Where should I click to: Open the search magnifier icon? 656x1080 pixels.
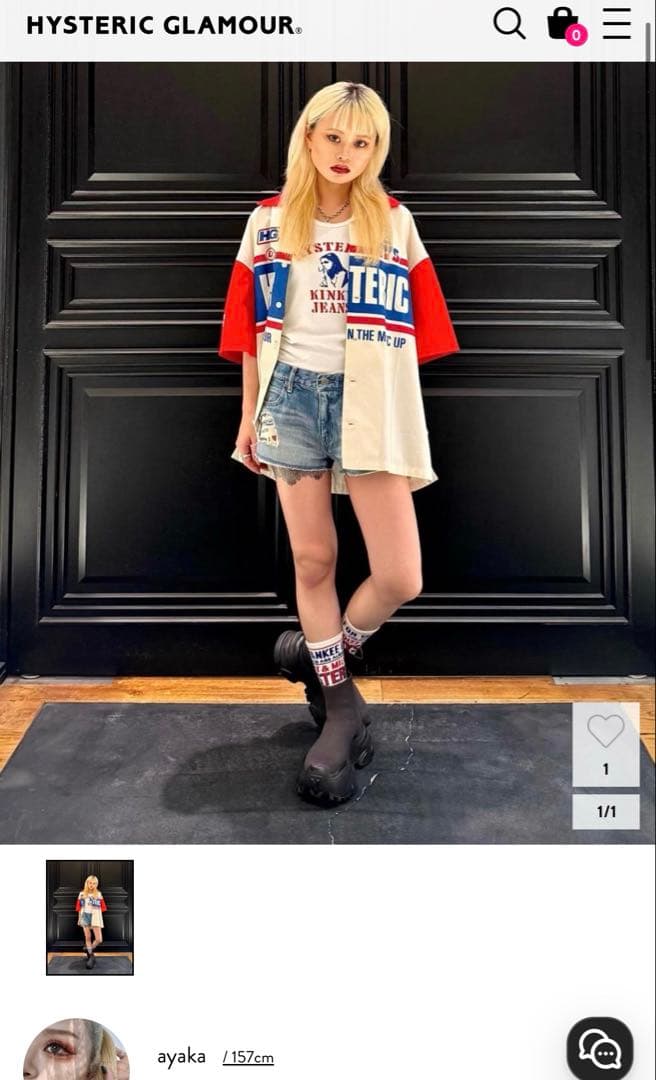click(509, 23)
